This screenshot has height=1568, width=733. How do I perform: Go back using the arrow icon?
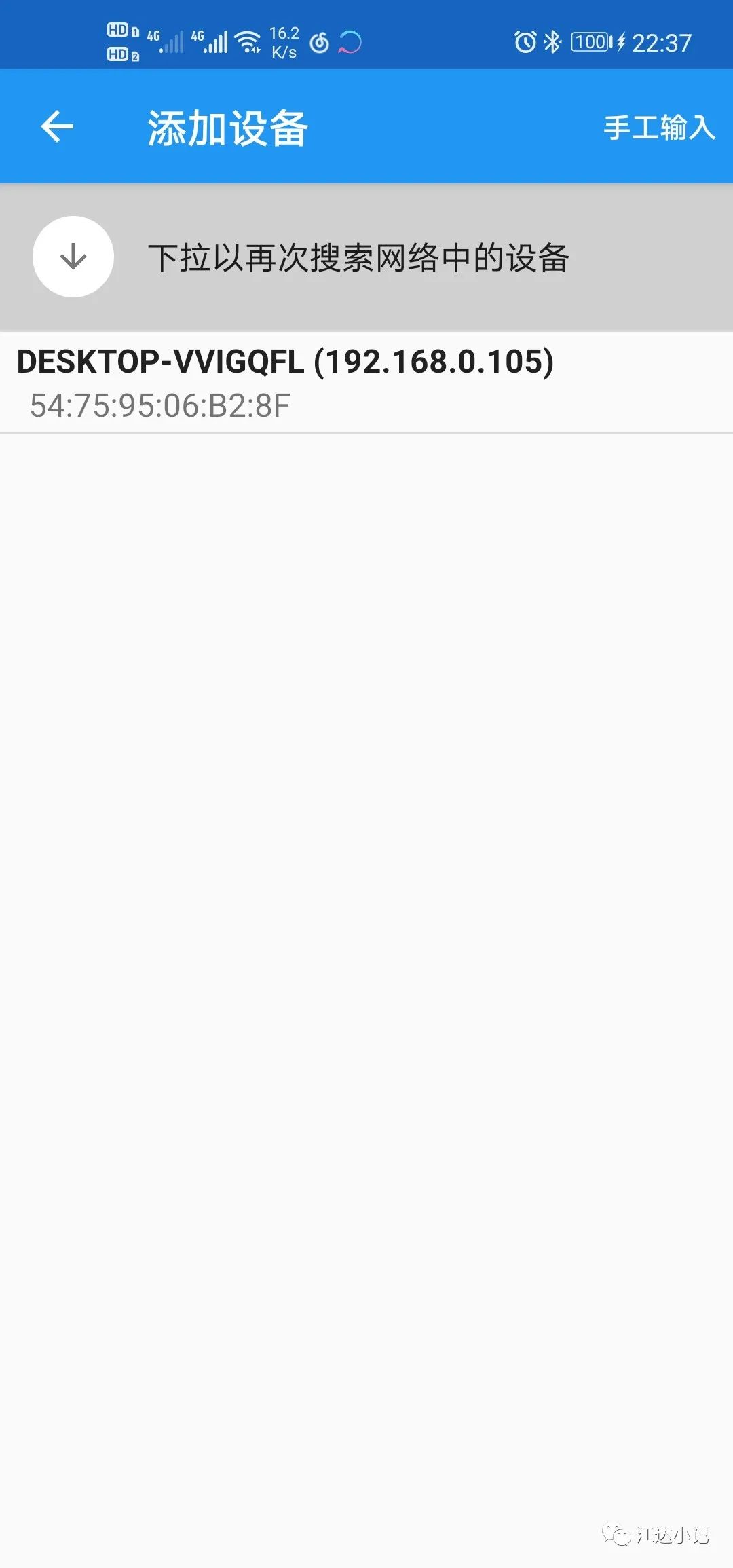pyautogui.click(x=57, y=127)
